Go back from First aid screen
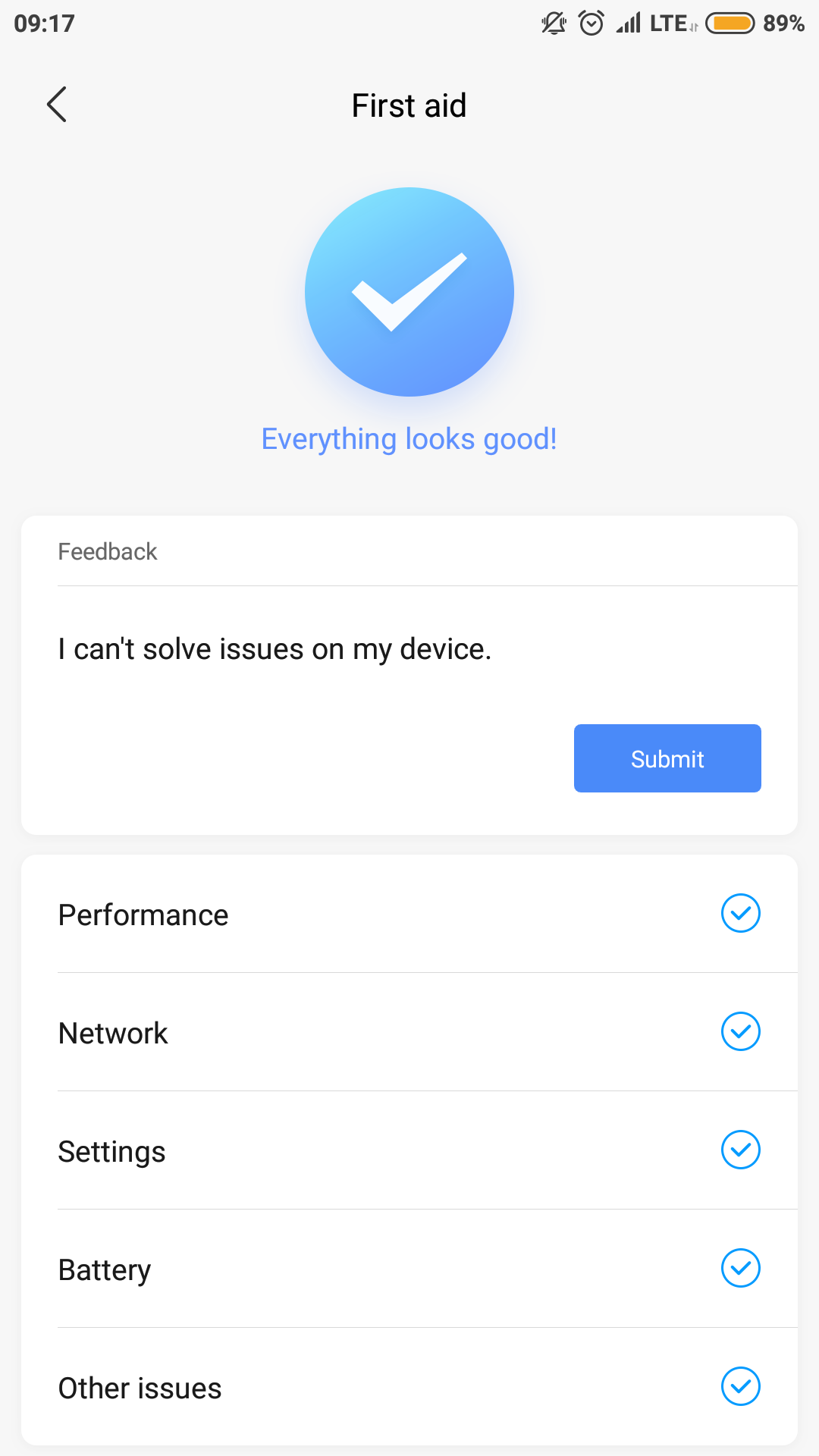Screen dimensions: 819x1456 [57, 105]
